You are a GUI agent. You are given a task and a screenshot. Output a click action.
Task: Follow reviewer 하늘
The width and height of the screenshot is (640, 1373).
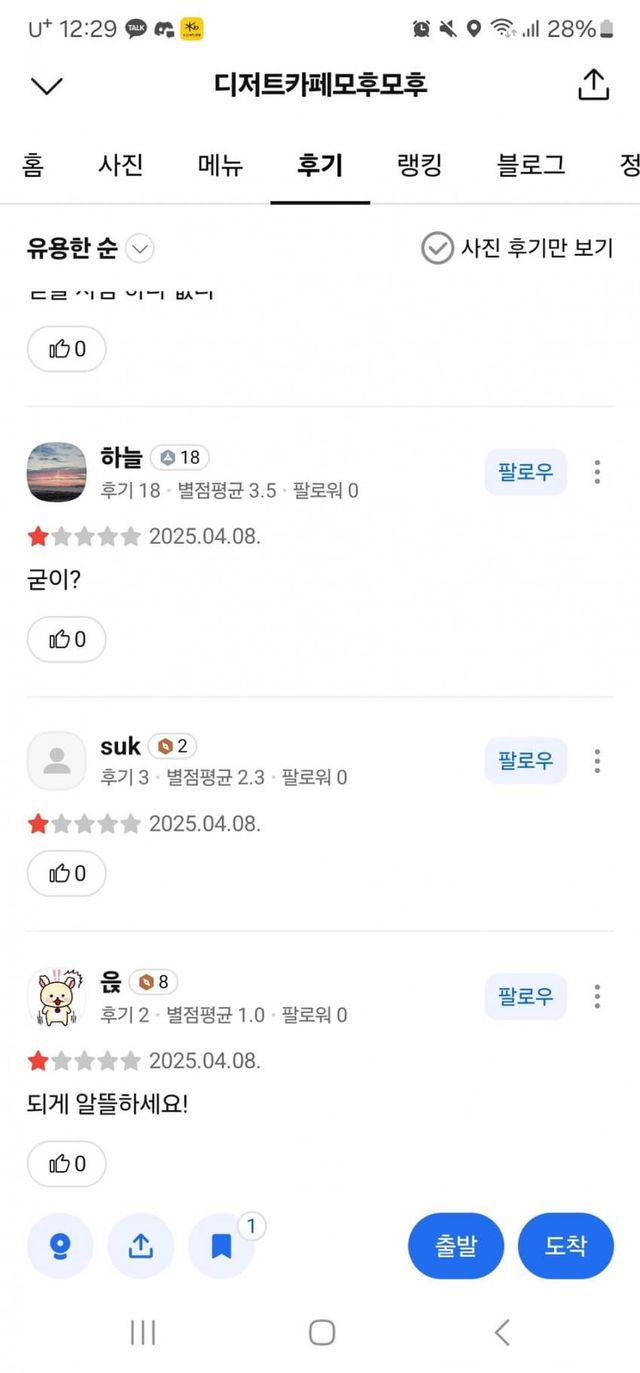[x=525, y=472]
